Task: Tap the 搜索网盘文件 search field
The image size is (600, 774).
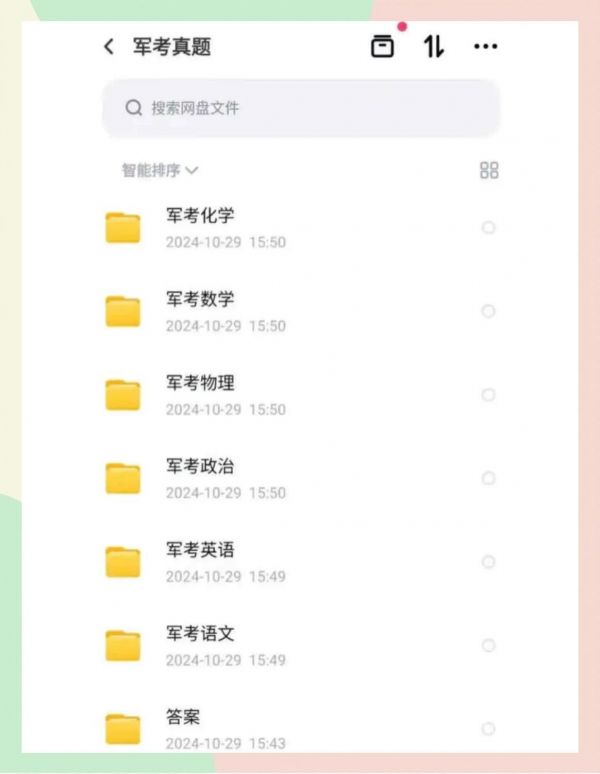Action: (300, 108)
